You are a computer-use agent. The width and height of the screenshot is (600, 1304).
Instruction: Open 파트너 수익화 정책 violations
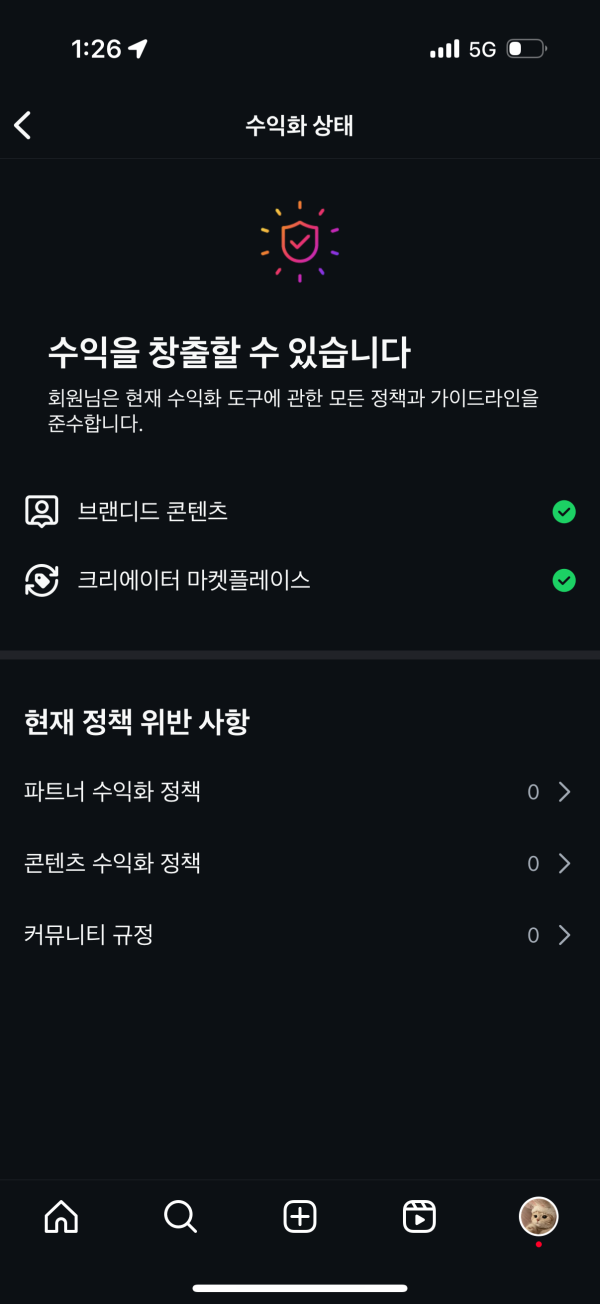(300, 792)
